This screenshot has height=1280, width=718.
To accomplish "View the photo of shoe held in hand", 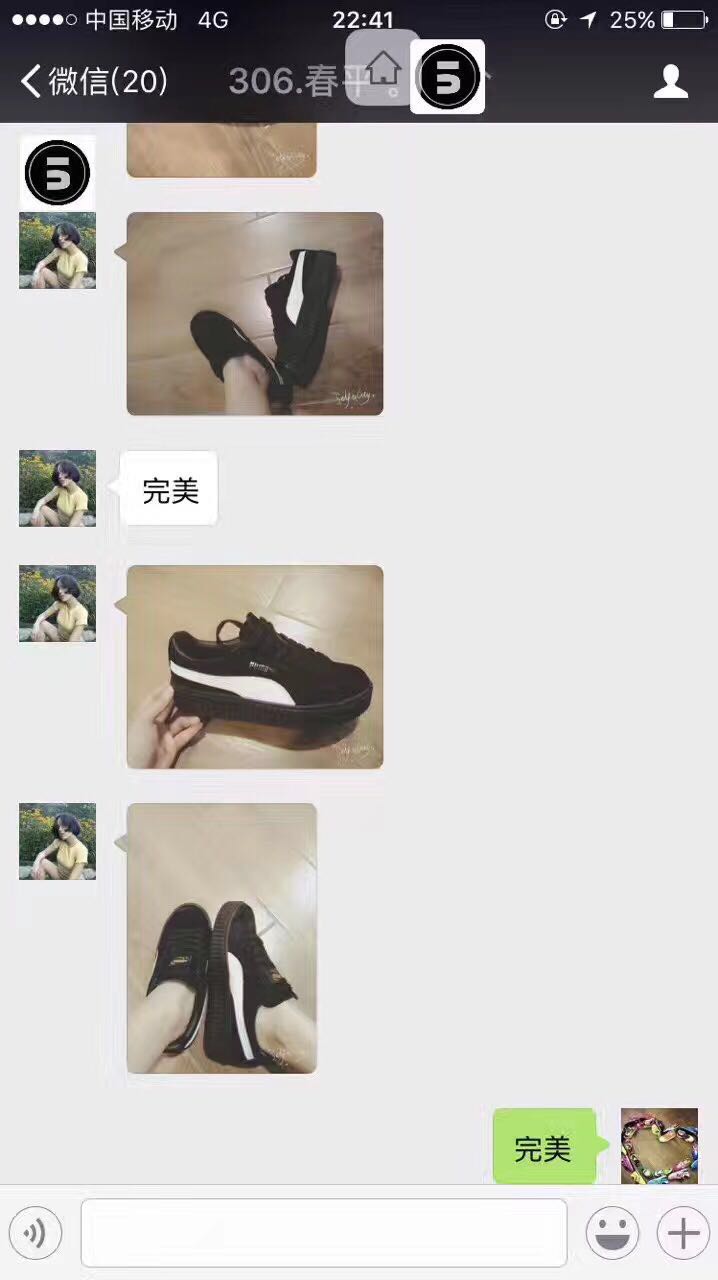I will click(255, 667).
